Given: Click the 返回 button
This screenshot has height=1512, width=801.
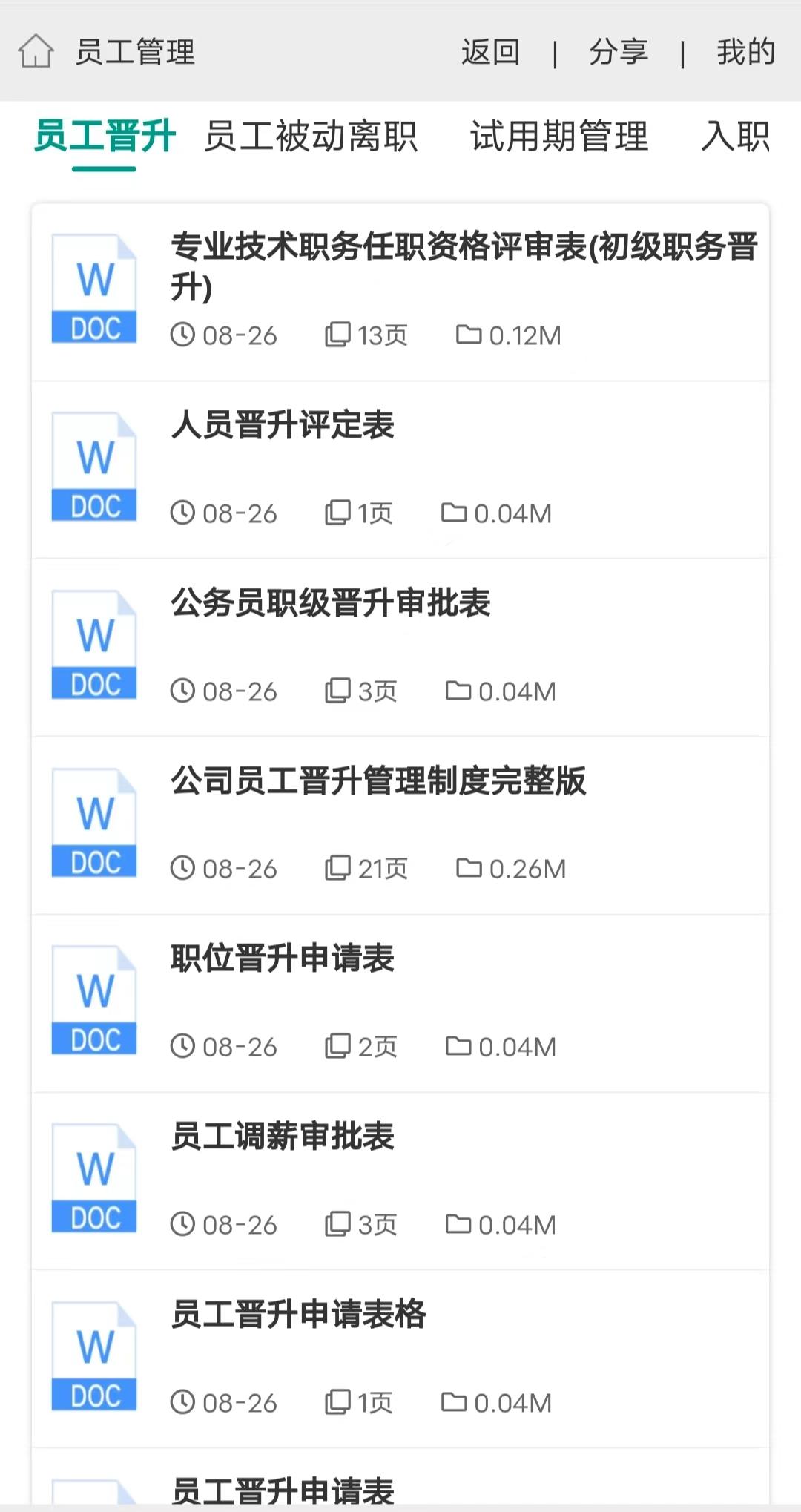Looking at the screenshot, I should (490, 52).
